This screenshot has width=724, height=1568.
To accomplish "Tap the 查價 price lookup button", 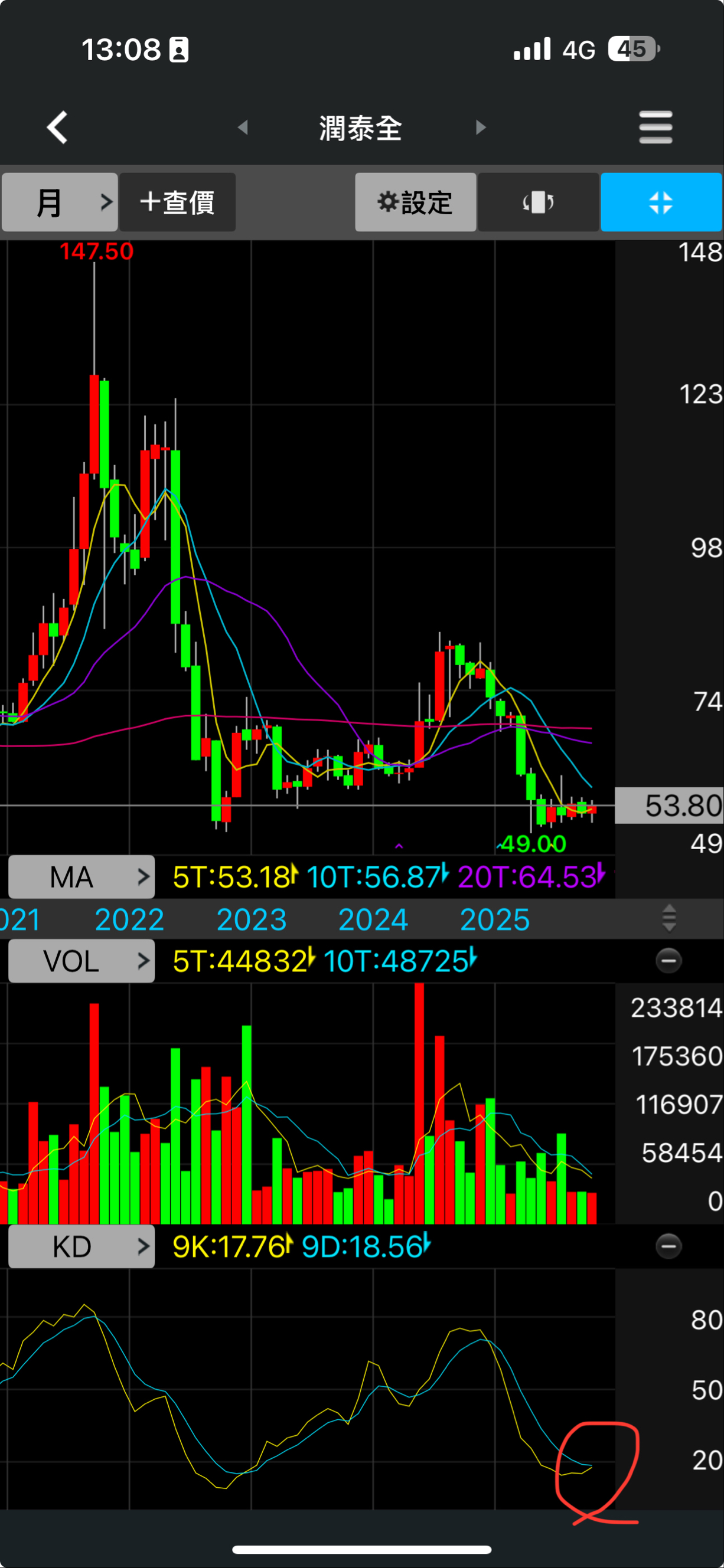I will [177, 202].
